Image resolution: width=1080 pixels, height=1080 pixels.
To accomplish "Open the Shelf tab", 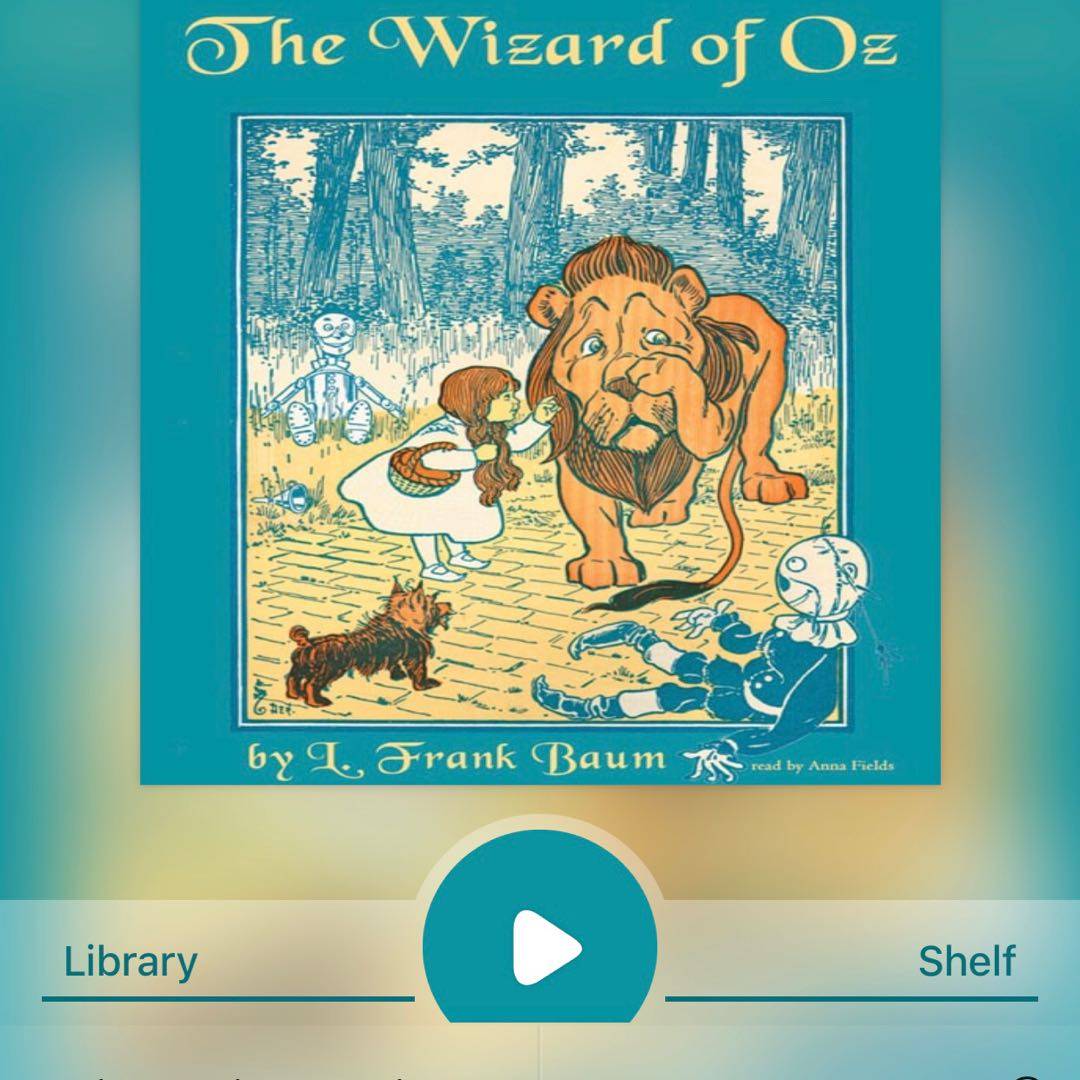I will (x=966, y=962).
